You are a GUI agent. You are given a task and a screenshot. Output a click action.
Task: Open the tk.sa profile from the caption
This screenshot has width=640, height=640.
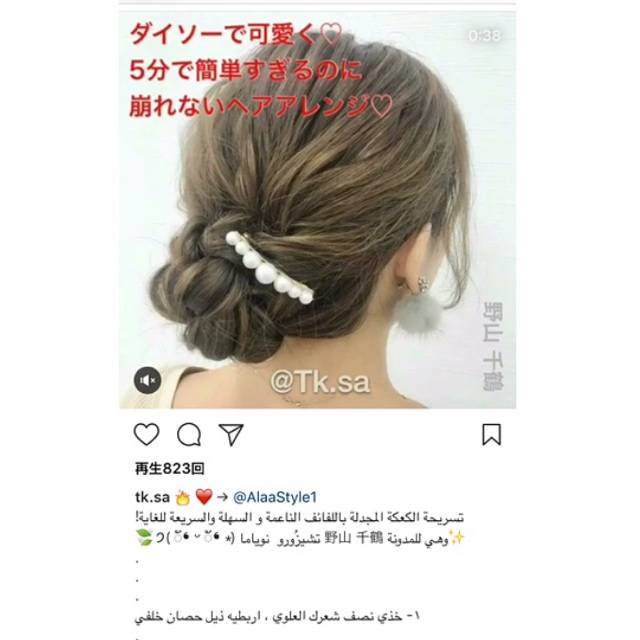click(149, 495)
